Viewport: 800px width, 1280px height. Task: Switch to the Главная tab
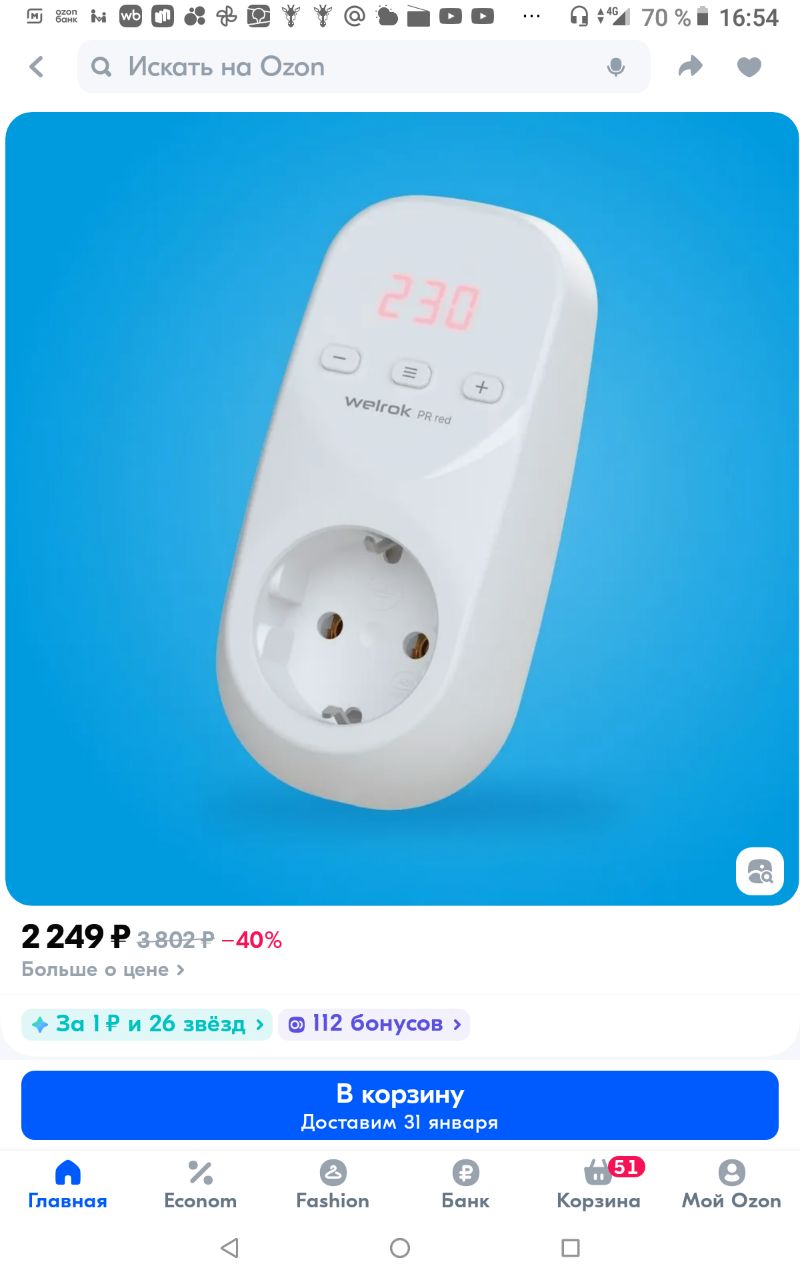(x=67, y=1185)
